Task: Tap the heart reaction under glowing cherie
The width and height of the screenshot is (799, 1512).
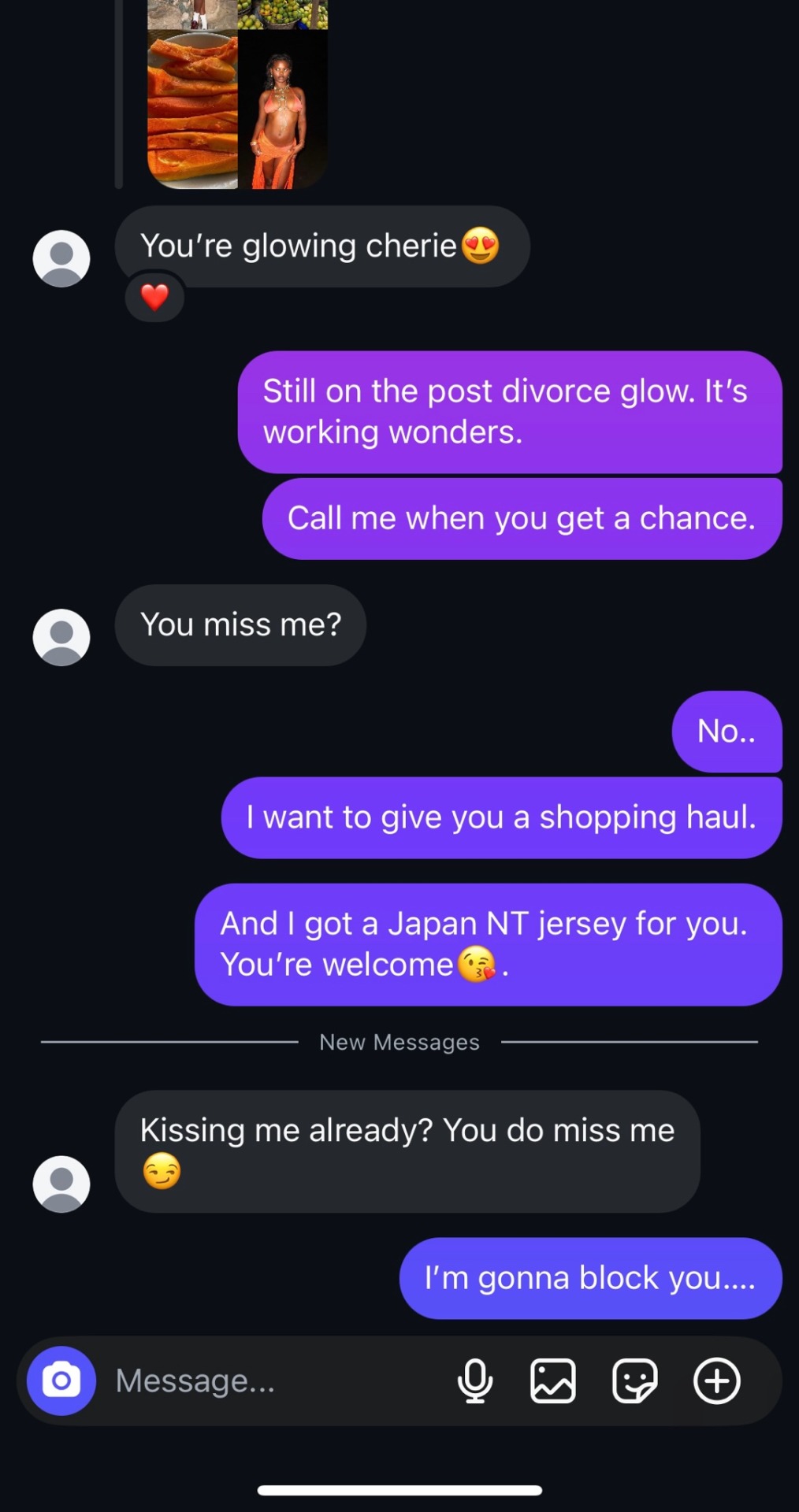Action: coord(154,298)
